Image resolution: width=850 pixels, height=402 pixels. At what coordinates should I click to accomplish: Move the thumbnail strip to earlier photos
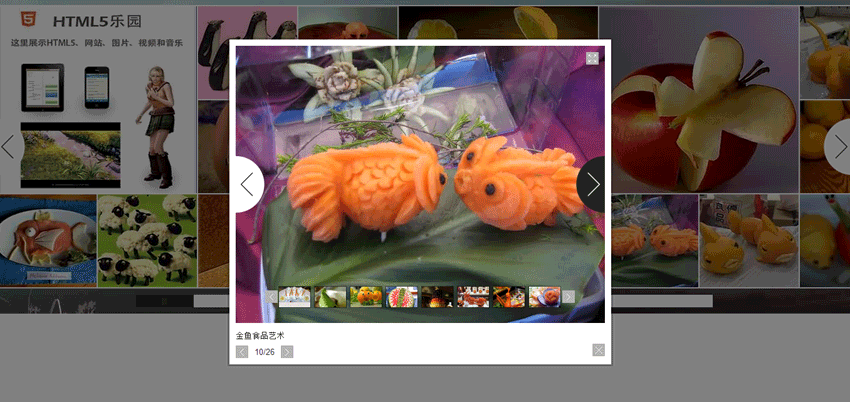[272, 297]
